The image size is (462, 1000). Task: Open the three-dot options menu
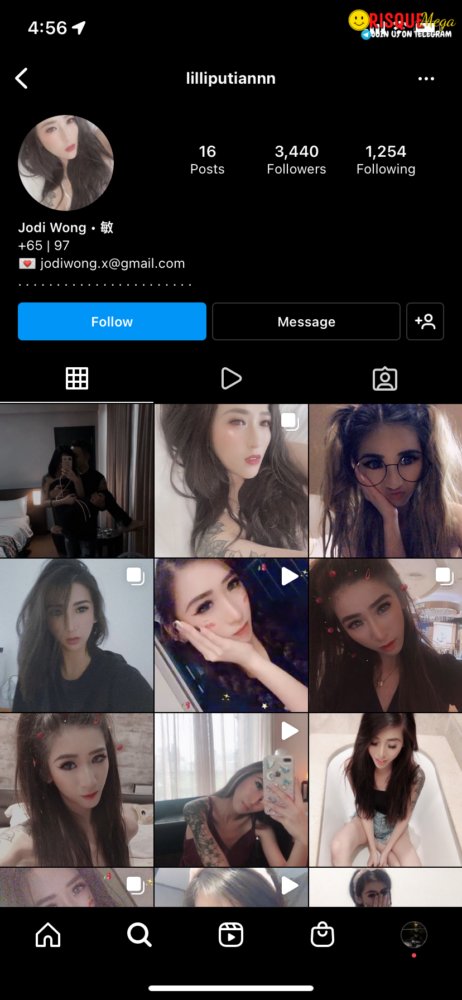click(x=426, y=79)
